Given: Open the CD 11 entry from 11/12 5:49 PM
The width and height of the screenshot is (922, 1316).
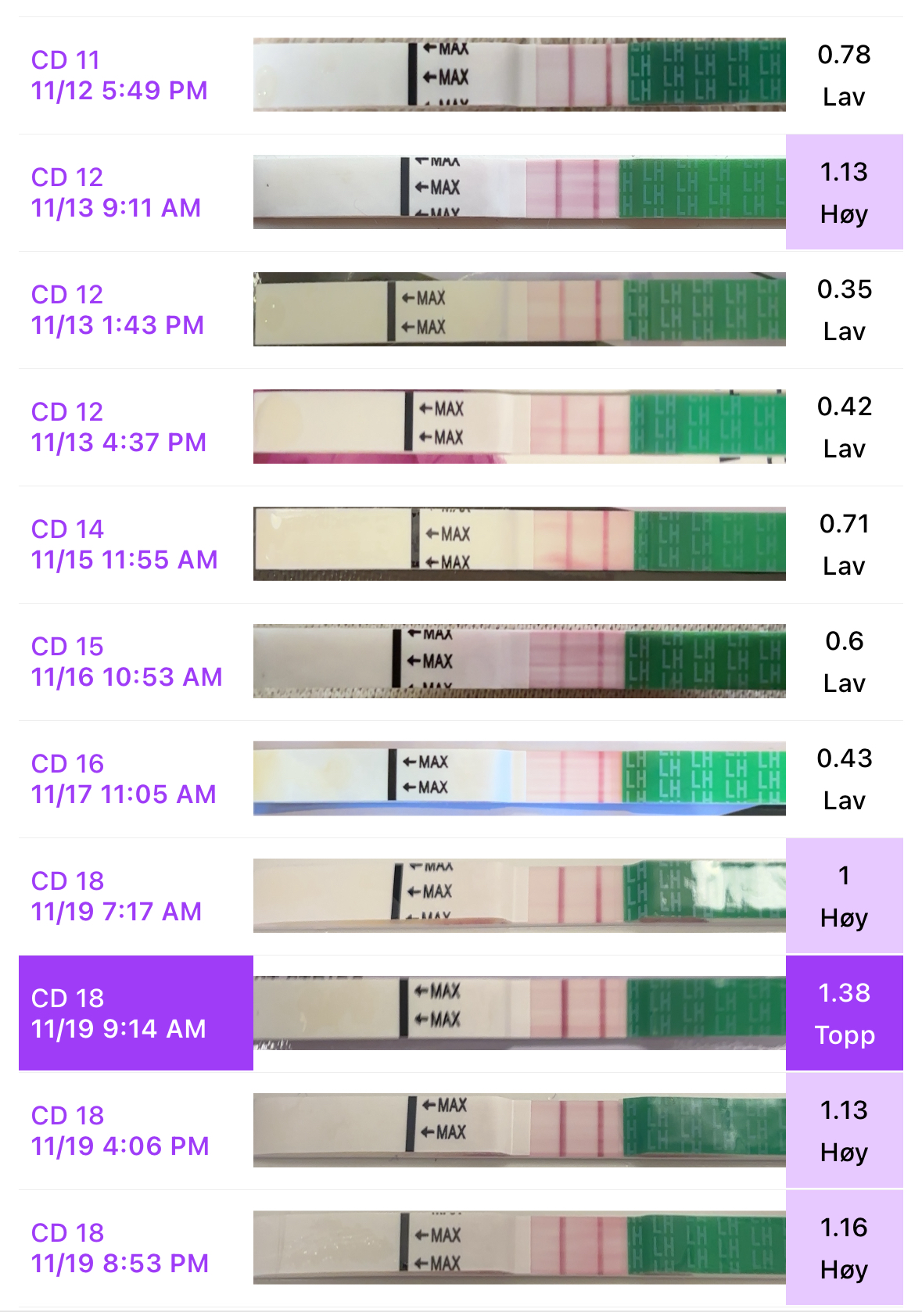Looking at the screenshot, I should (x=120, y=75).
